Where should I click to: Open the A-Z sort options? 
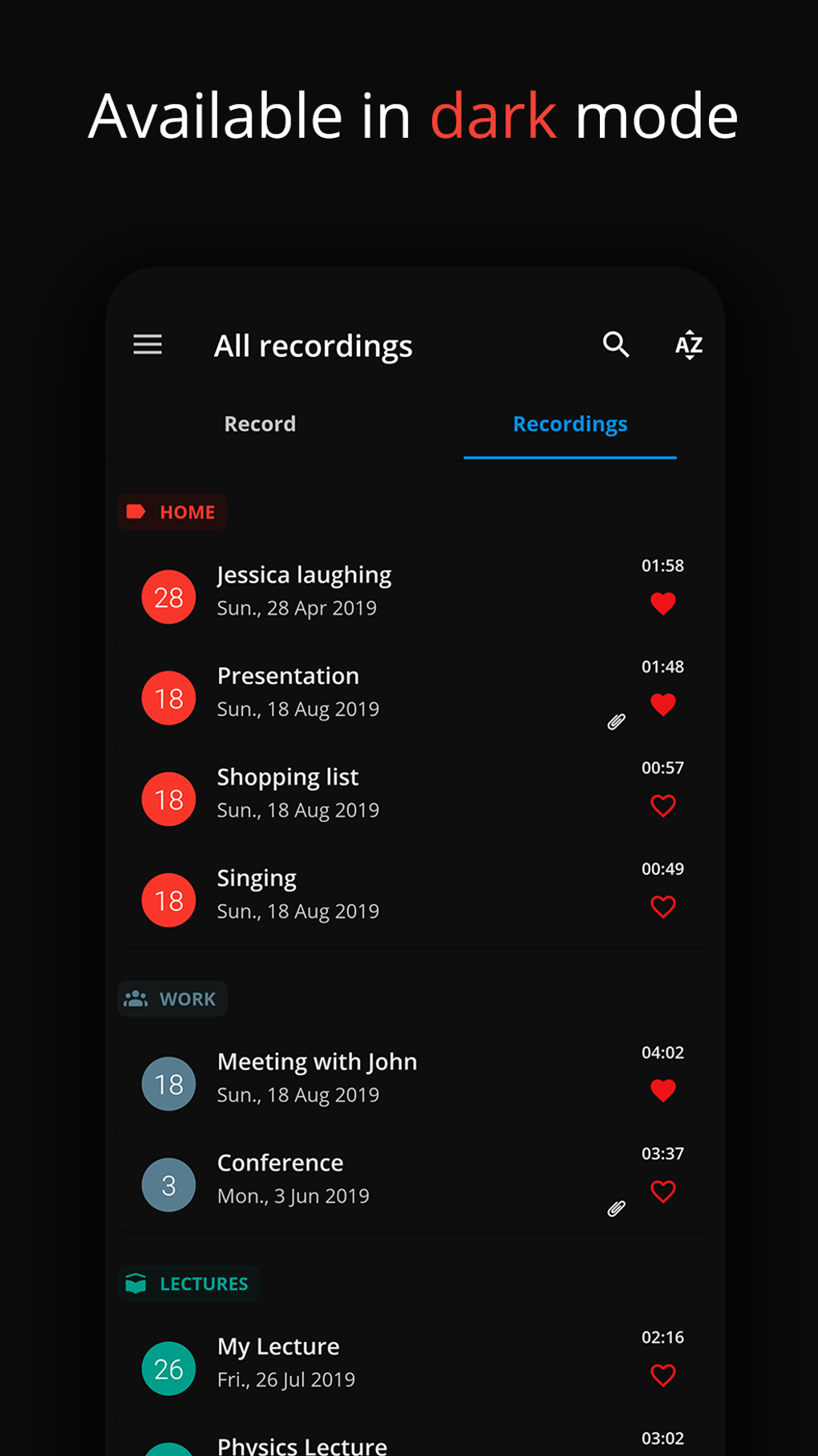(688, 345)
